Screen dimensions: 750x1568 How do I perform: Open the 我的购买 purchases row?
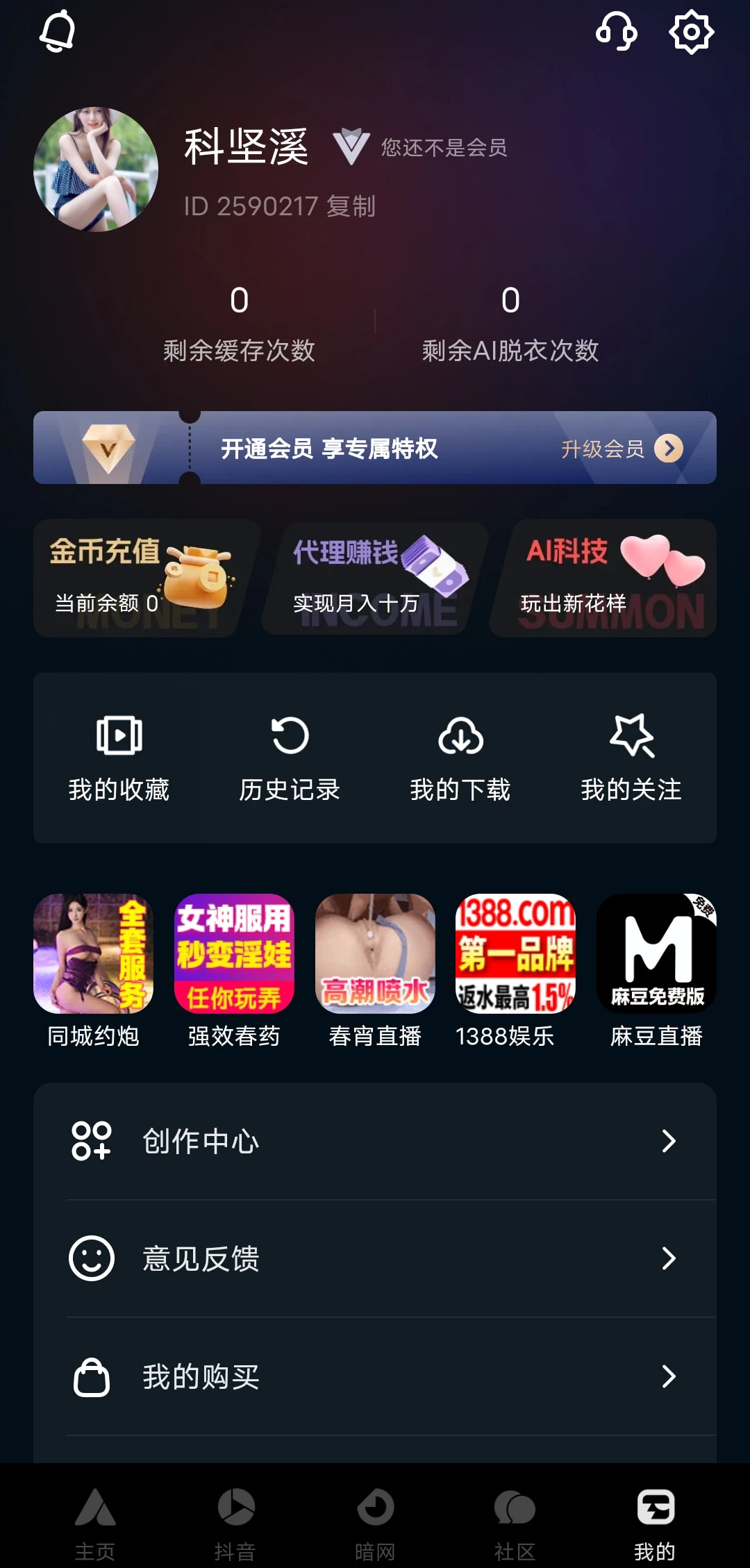pos(375,1376)
